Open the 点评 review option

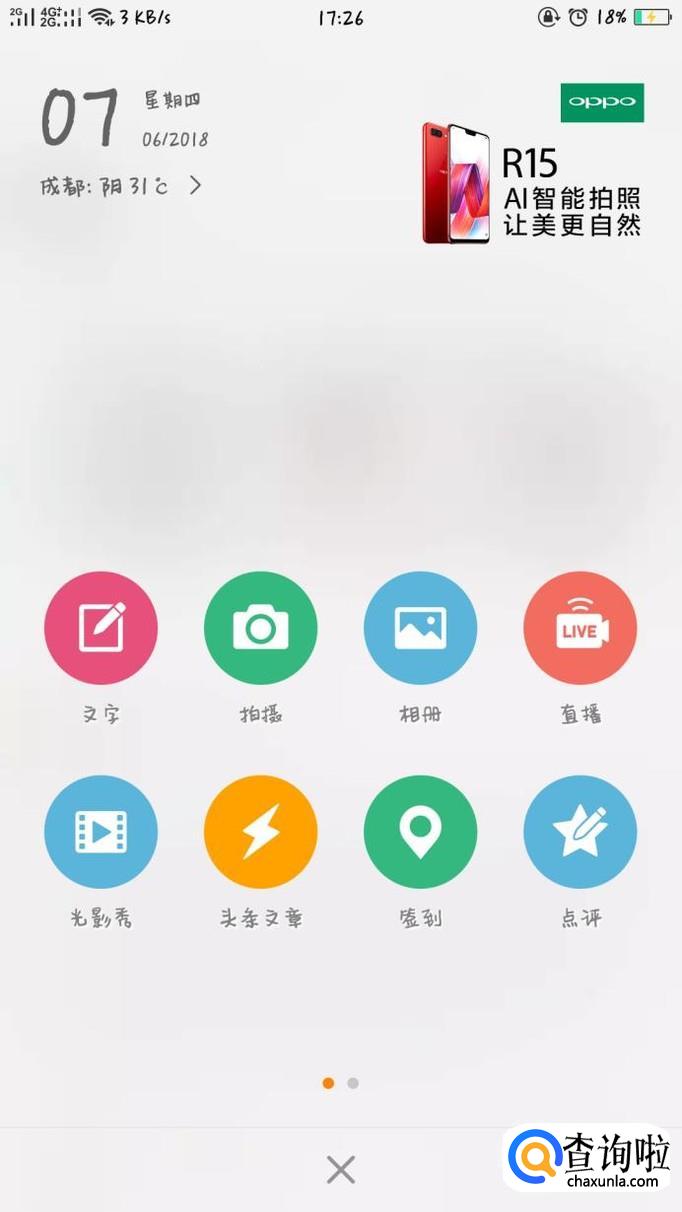(580, 832)
